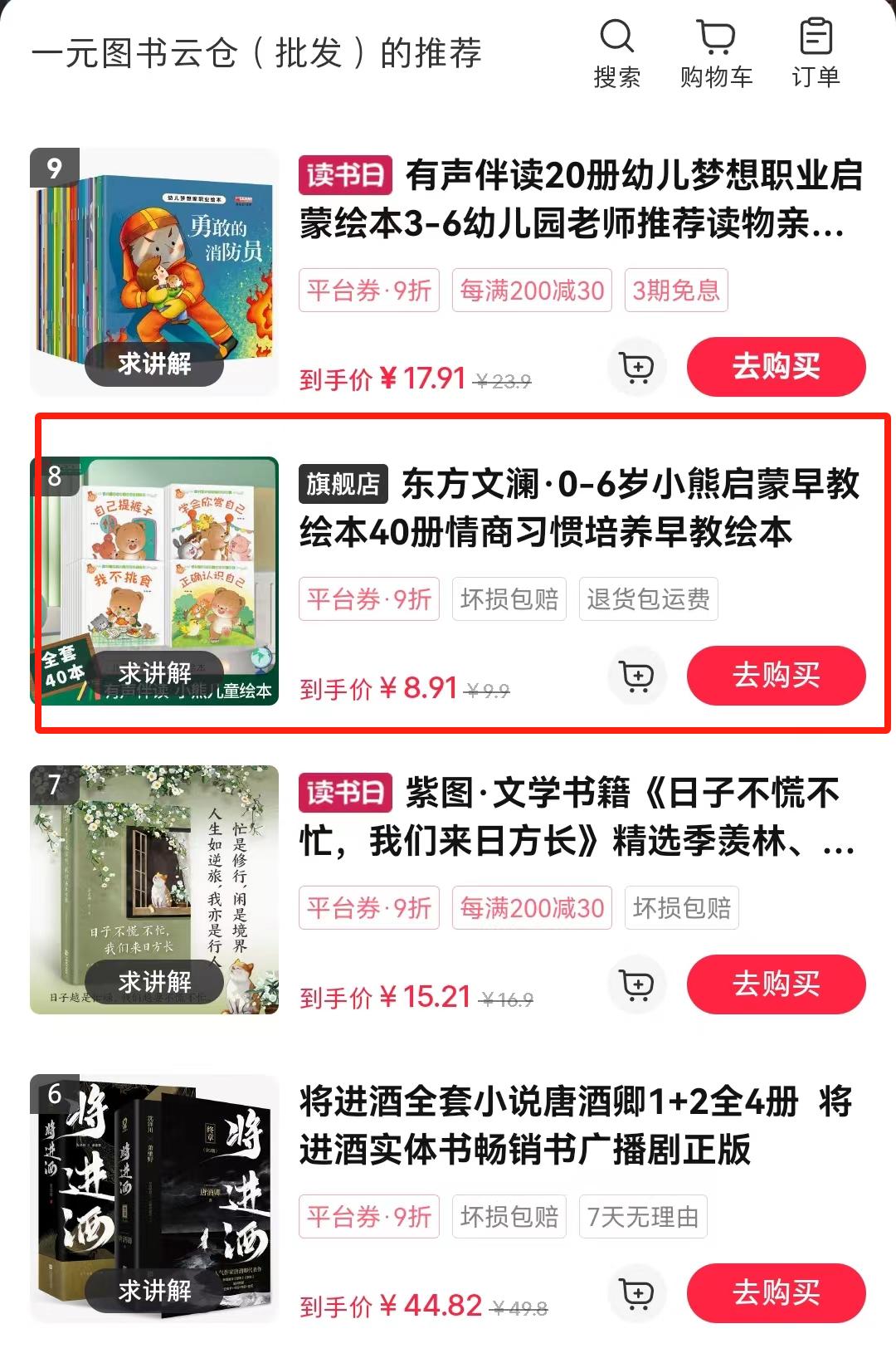Open the 订单 orders page
Viewport: 896px width, 1358px height.
coord(816,53)
